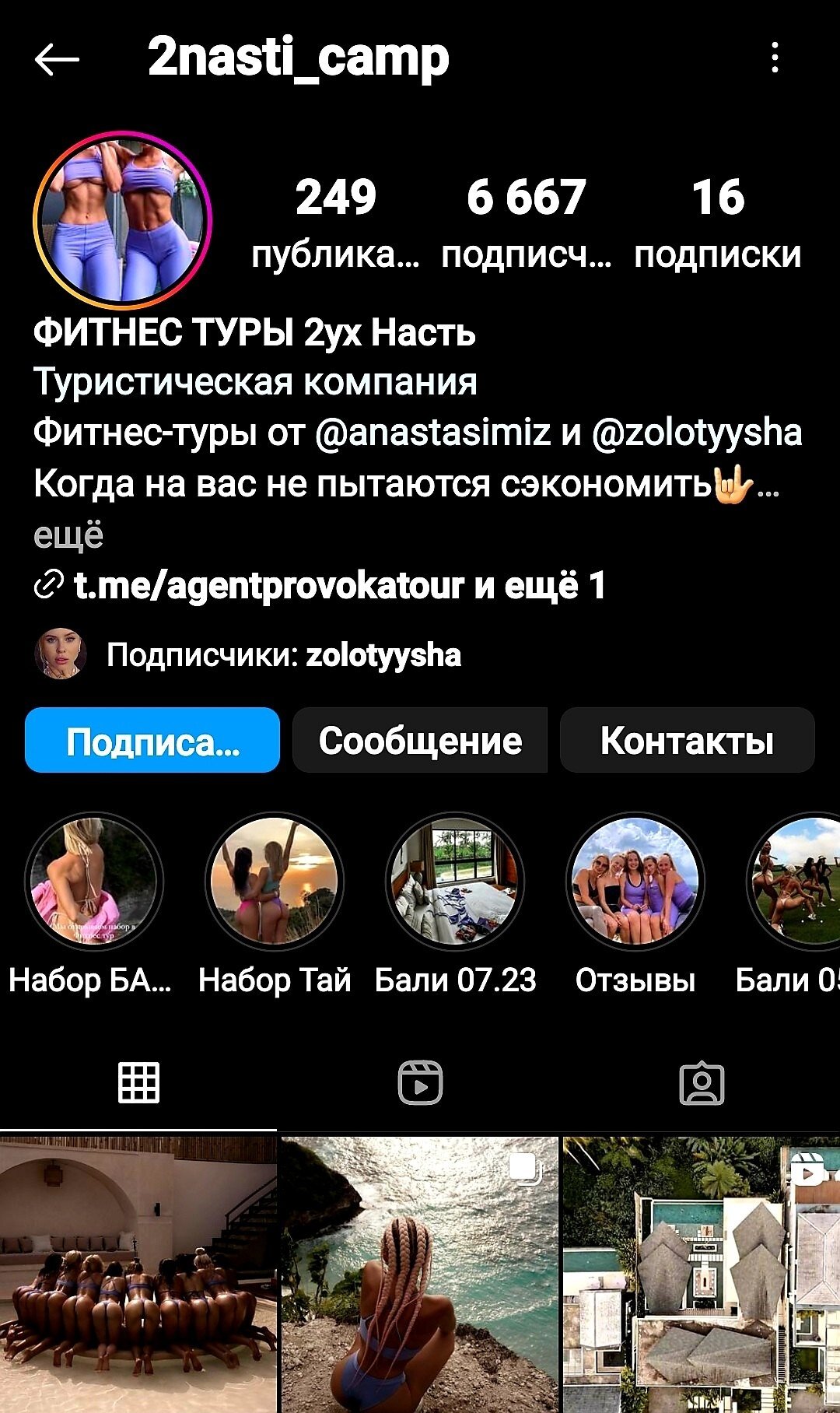The image size is (840, 1413).
Task: Open the three-dot overflow menu
Action: [775, 58]
